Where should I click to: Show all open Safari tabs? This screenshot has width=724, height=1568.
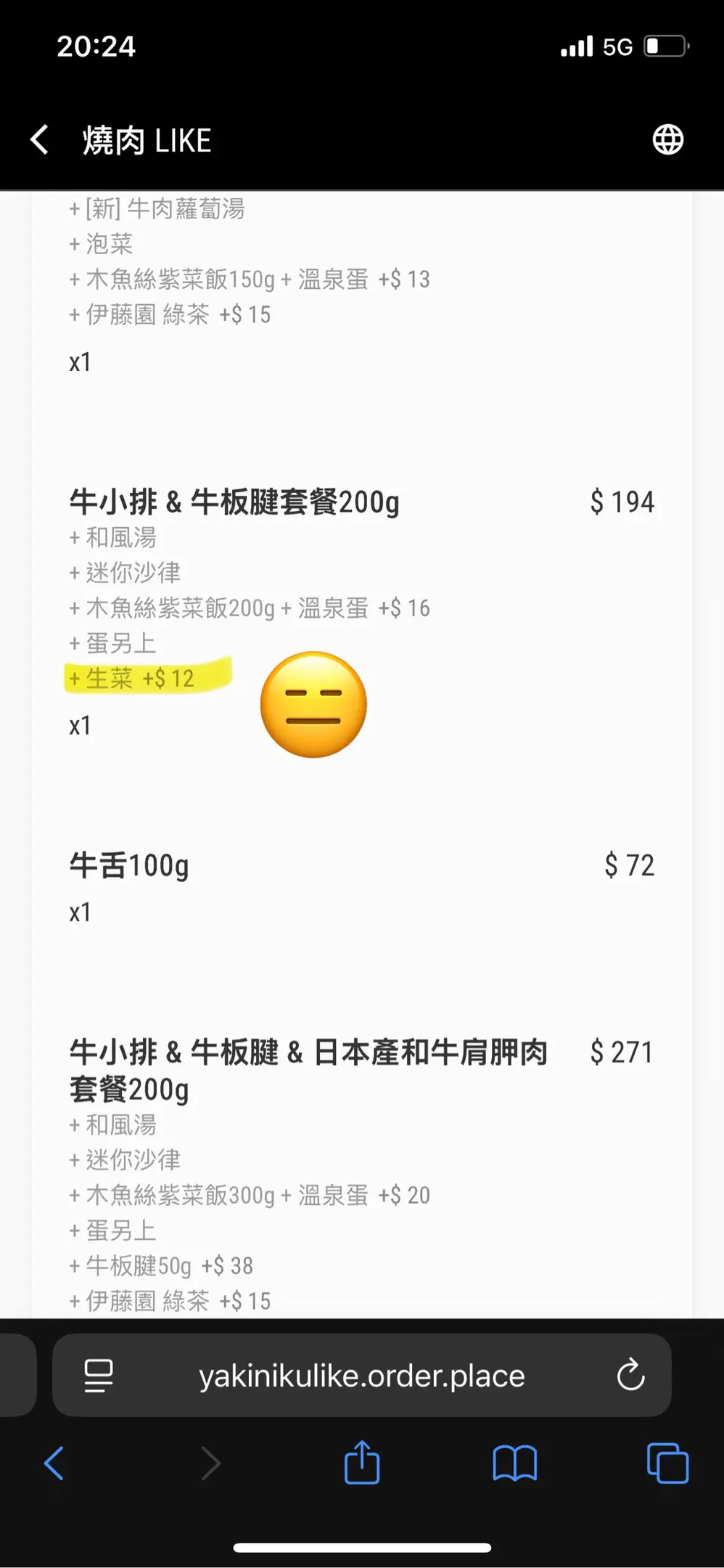click(667, 1463)
